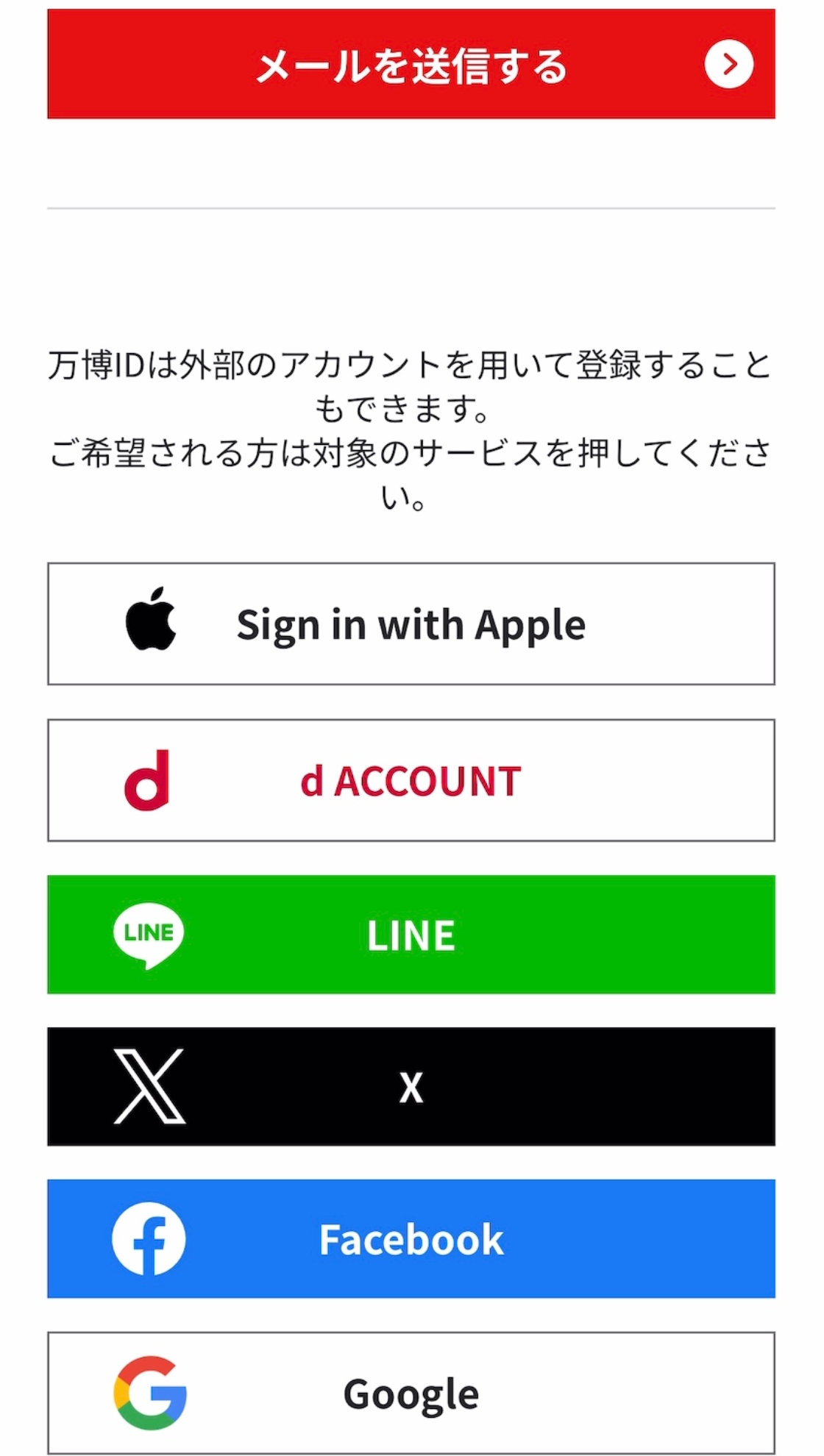Continue with the green LINE button

[x=411, y=934]
